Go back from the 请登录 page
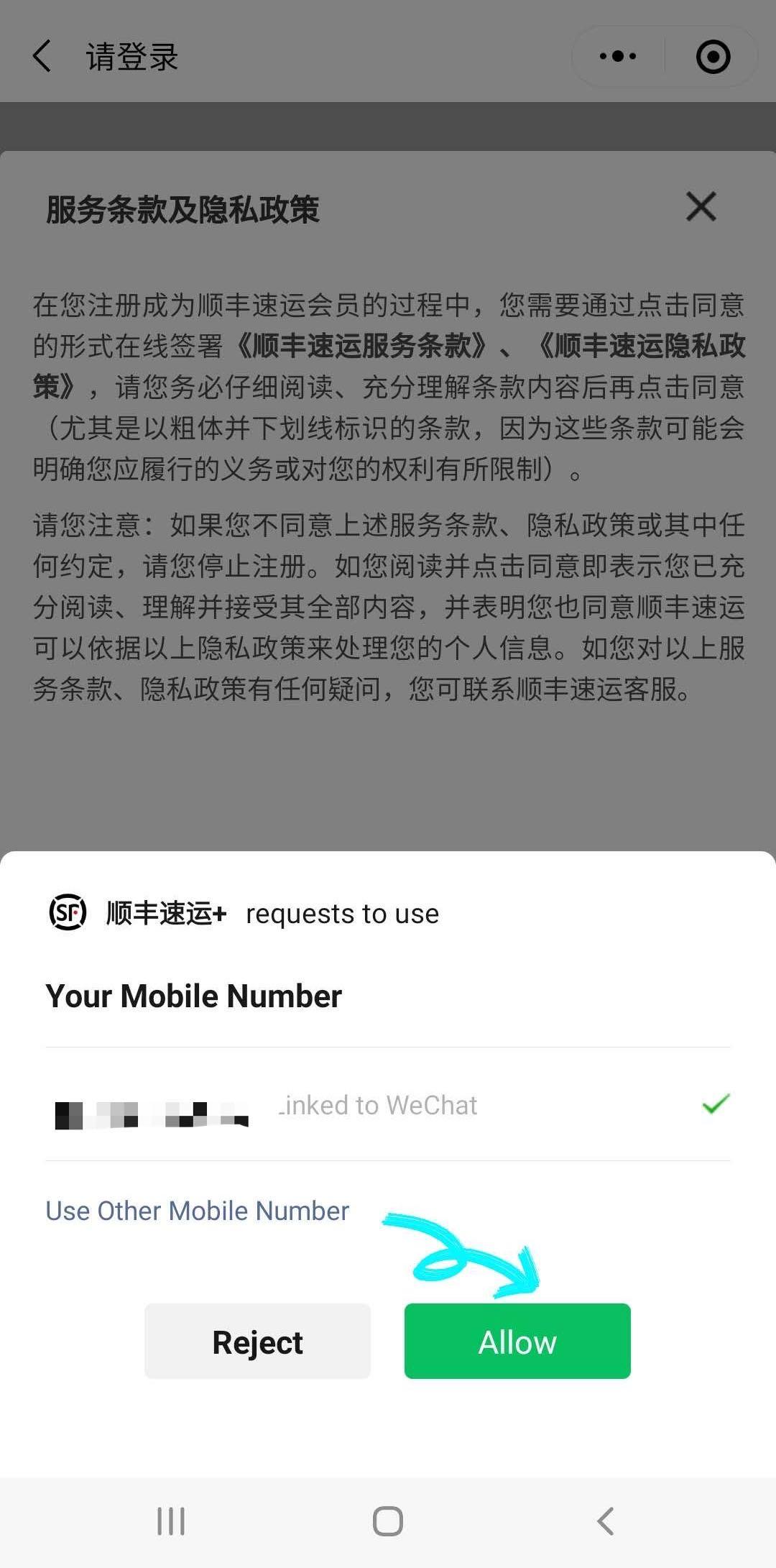The width and height of the screenshot is (776, 1568). click(x=42, y=56)
